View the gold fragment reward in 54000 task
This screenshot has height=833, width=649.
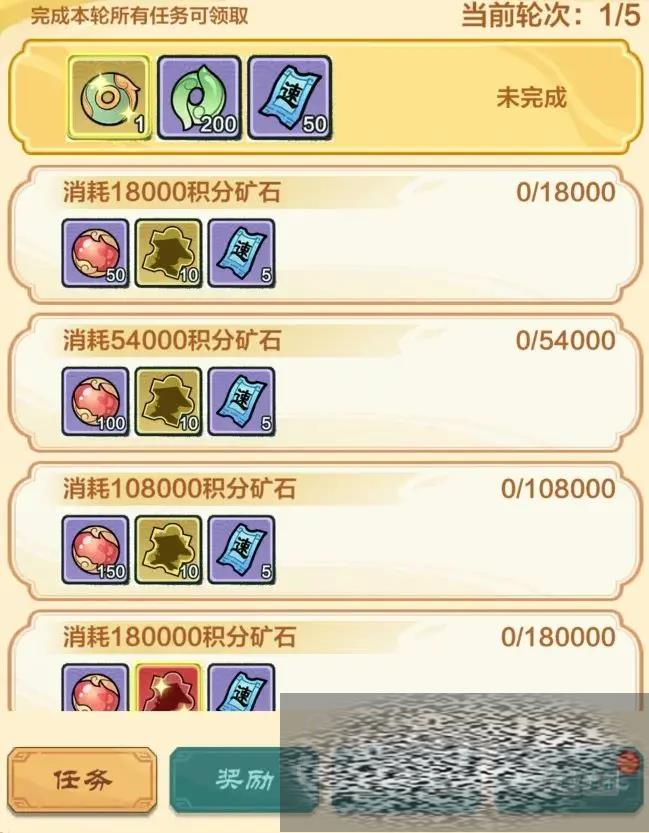tap(168, 401)
